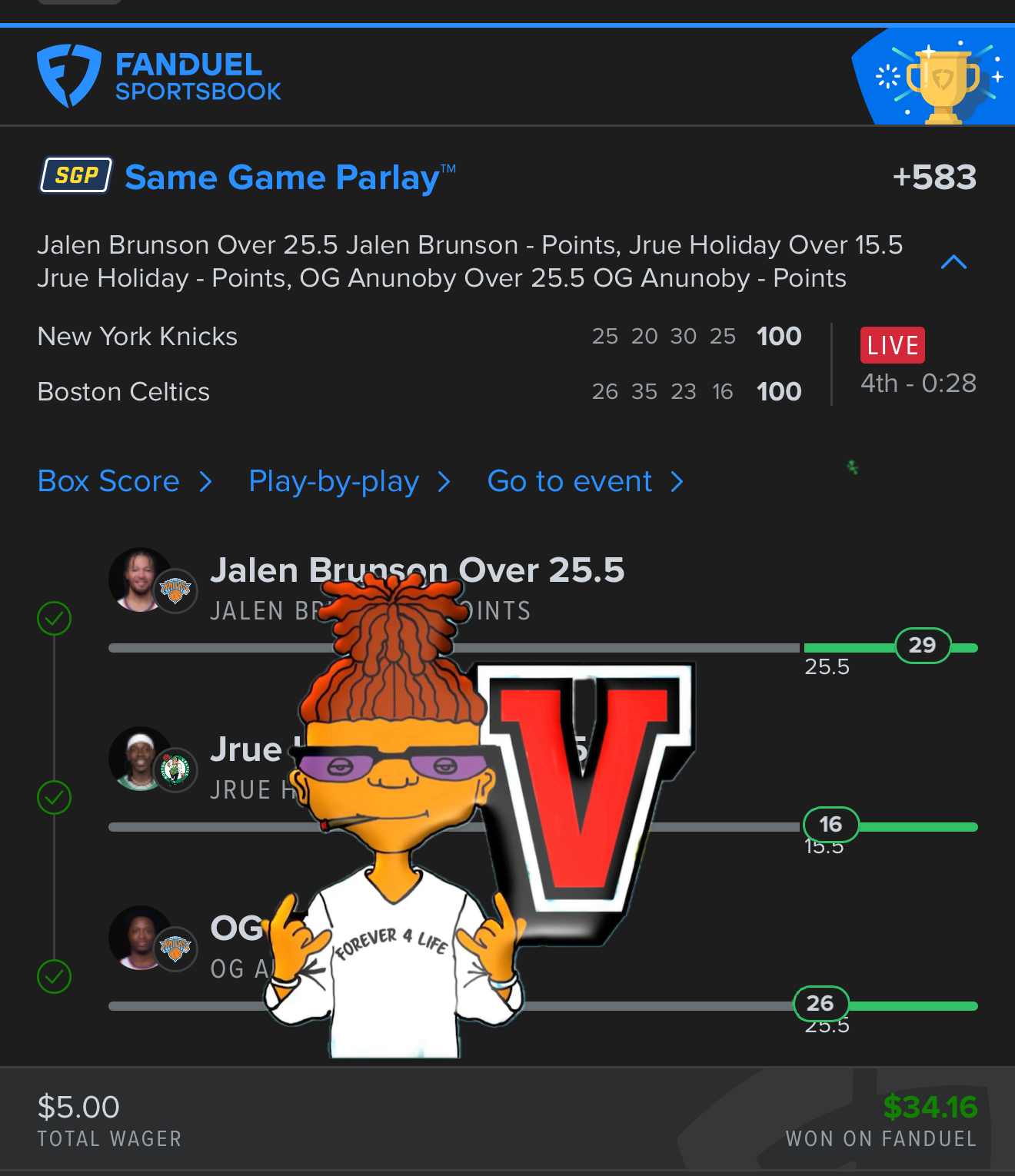The image size is (1015, 1176).
Task: Collapse the Same Game Parlay details
Action: click(953, 262)
